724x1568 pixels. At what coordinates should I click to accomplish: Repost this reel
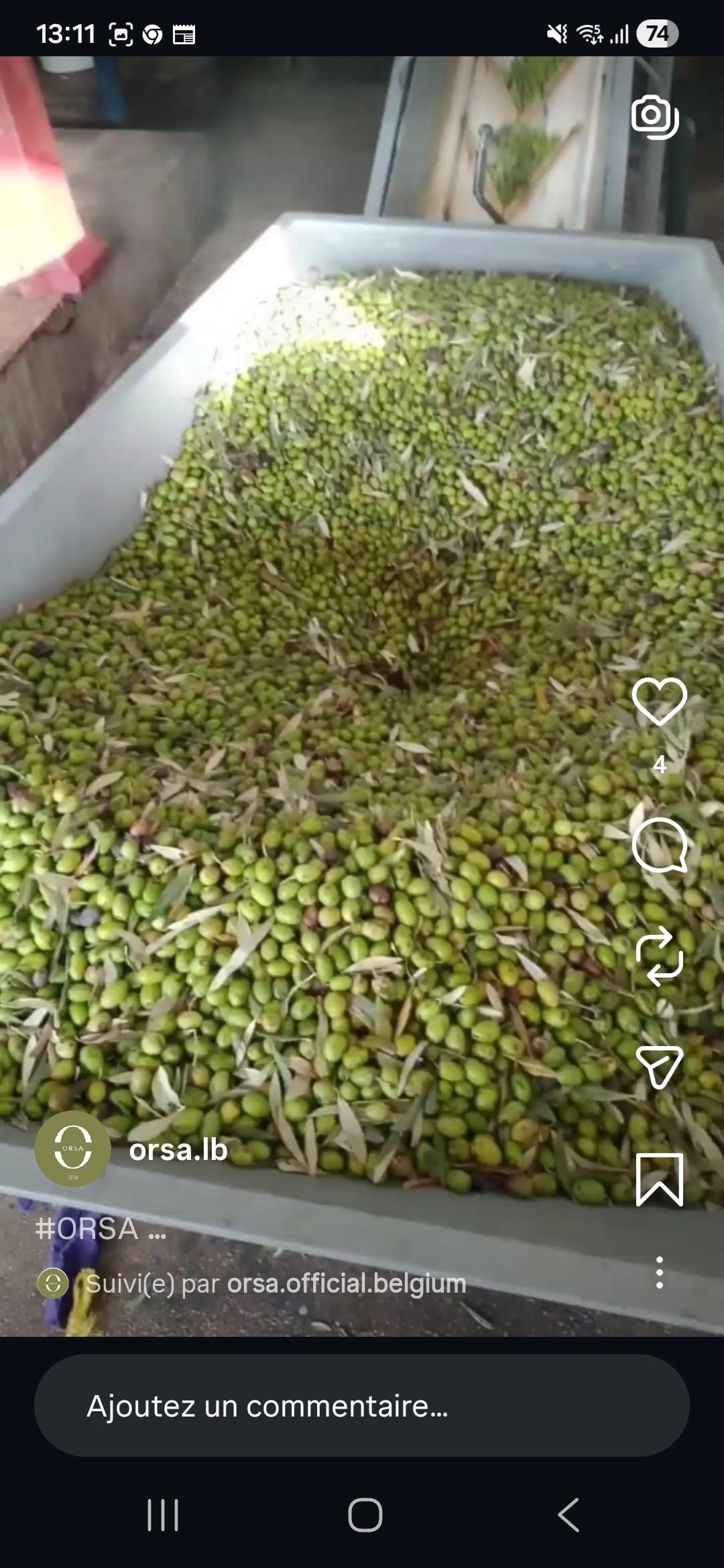point(660,956)
